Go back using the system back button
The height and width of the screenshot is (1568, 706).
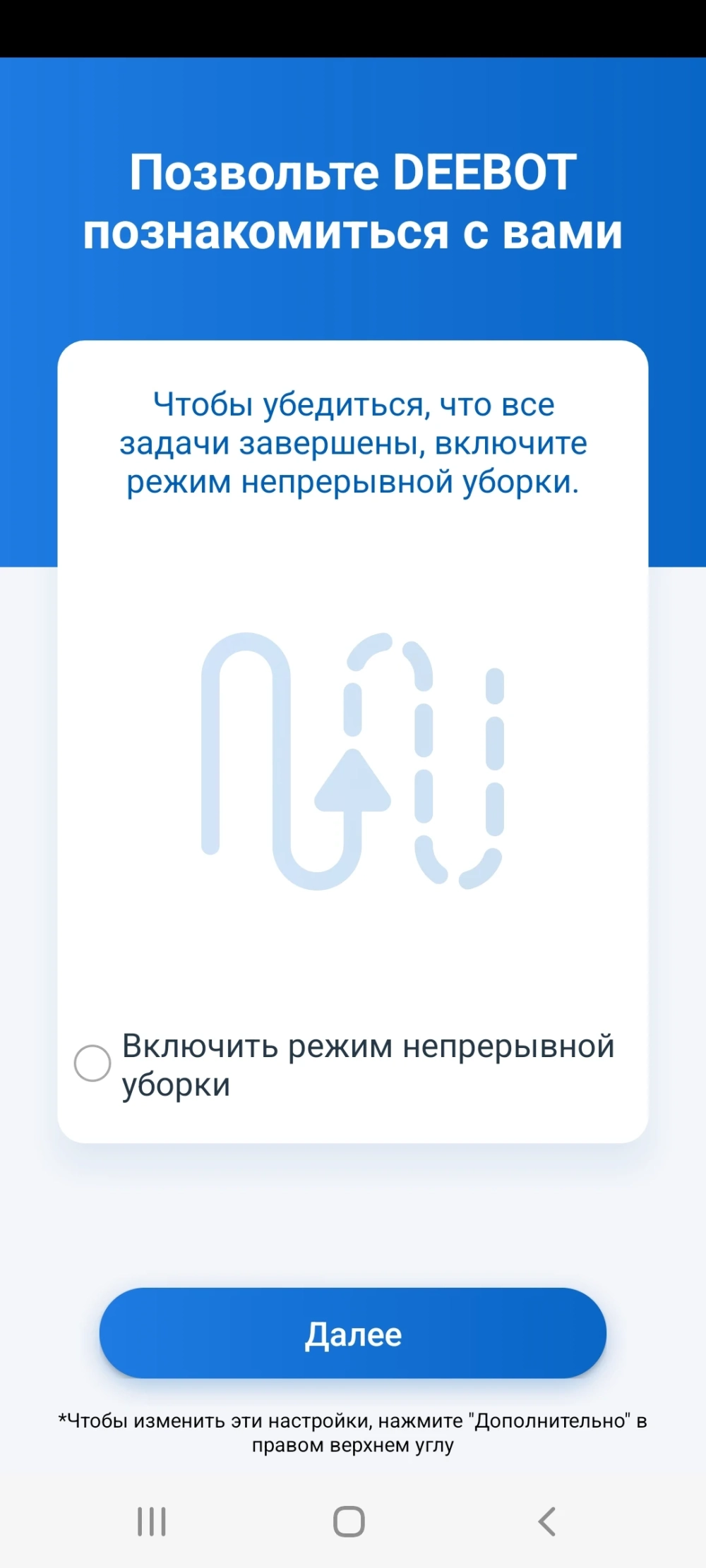pyautogui.click(x=547, y=1521)
